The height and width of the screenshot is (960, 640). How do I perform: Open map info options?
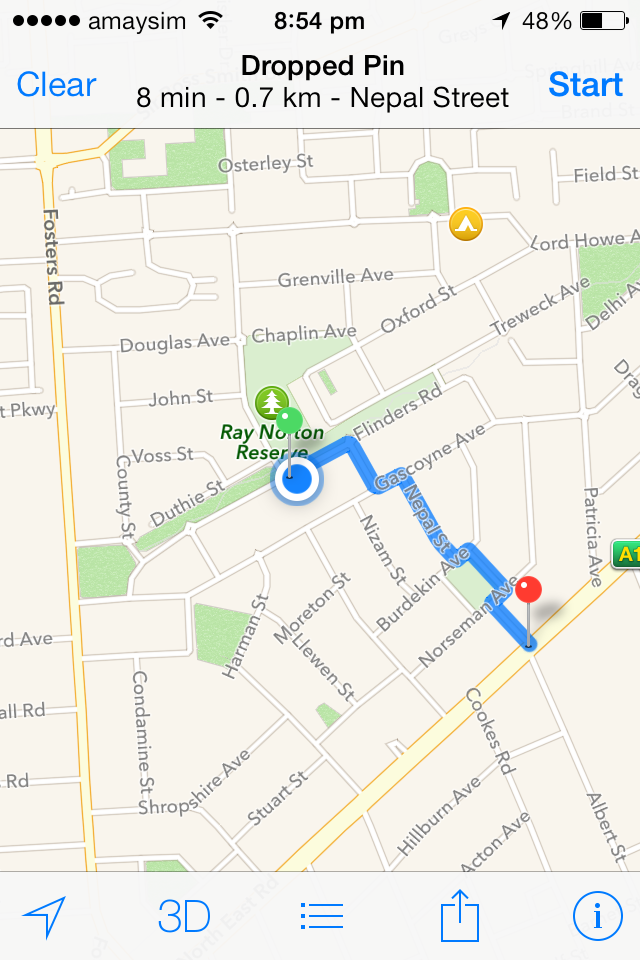point(597,915)
